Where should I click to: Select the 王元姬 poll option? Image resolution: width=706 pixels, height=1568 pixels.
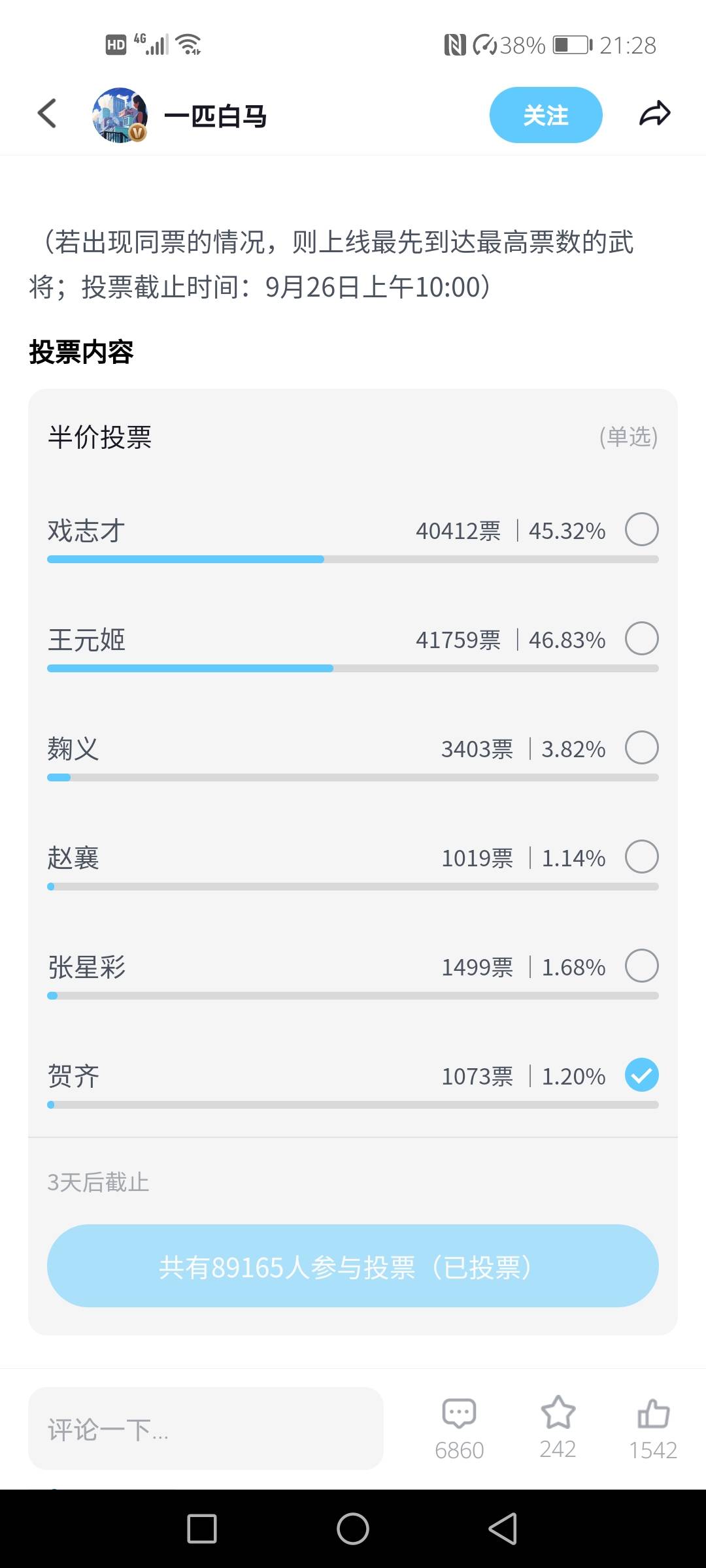point(641,638)
